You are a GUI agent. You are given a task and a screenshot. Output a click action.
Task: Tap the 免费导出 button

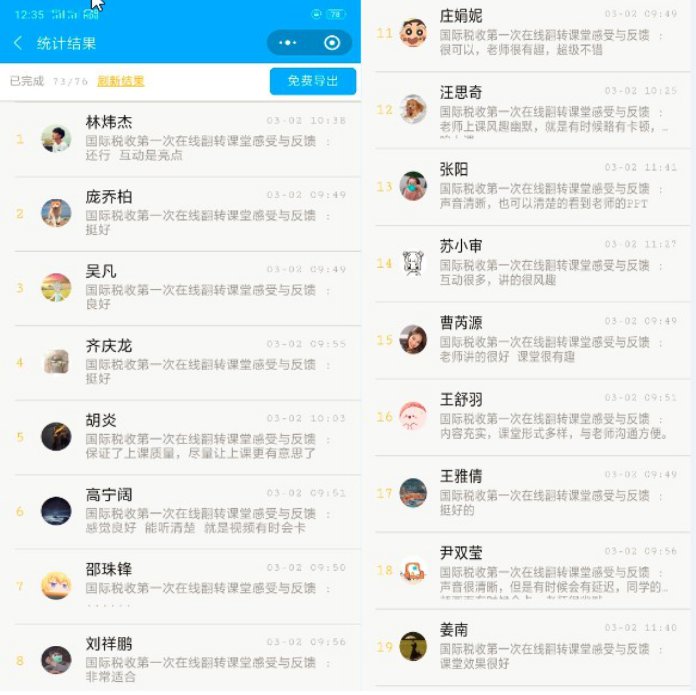(312, 81)
